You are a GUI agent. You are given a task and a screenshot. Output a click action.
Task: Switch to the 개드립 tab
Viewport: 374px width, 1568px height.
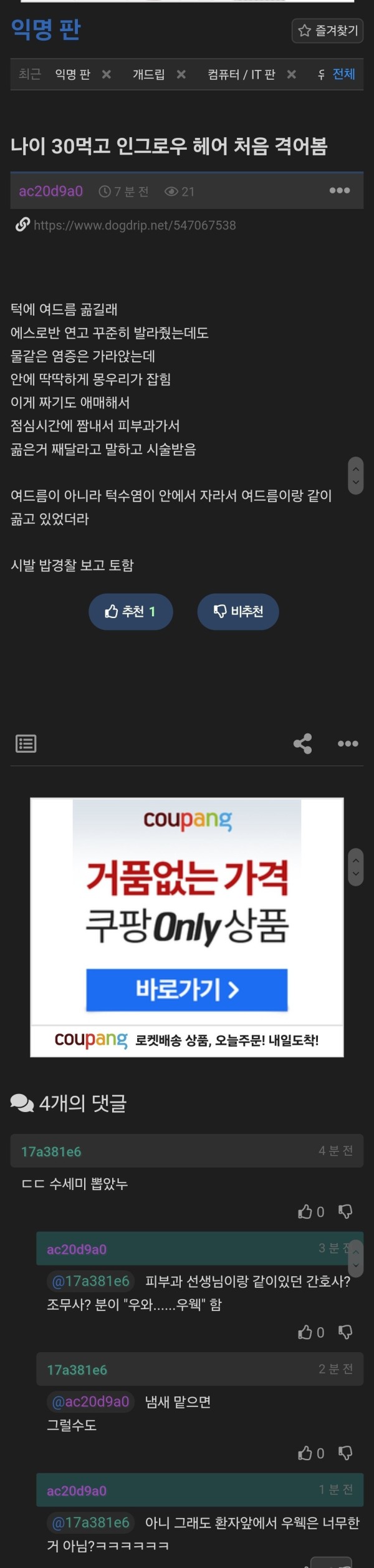(x=148, y=74)
